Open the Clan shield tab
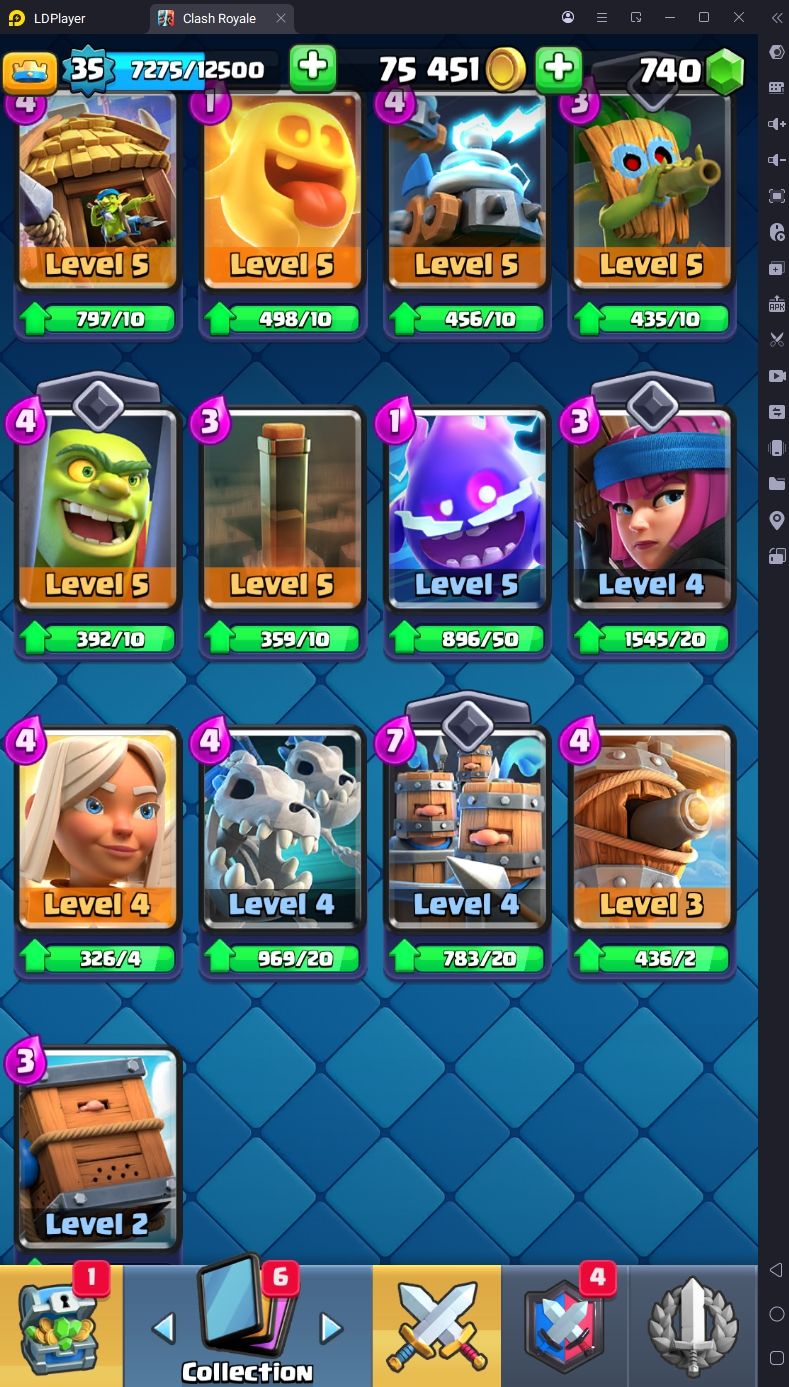 click(x=565, y=1325)
